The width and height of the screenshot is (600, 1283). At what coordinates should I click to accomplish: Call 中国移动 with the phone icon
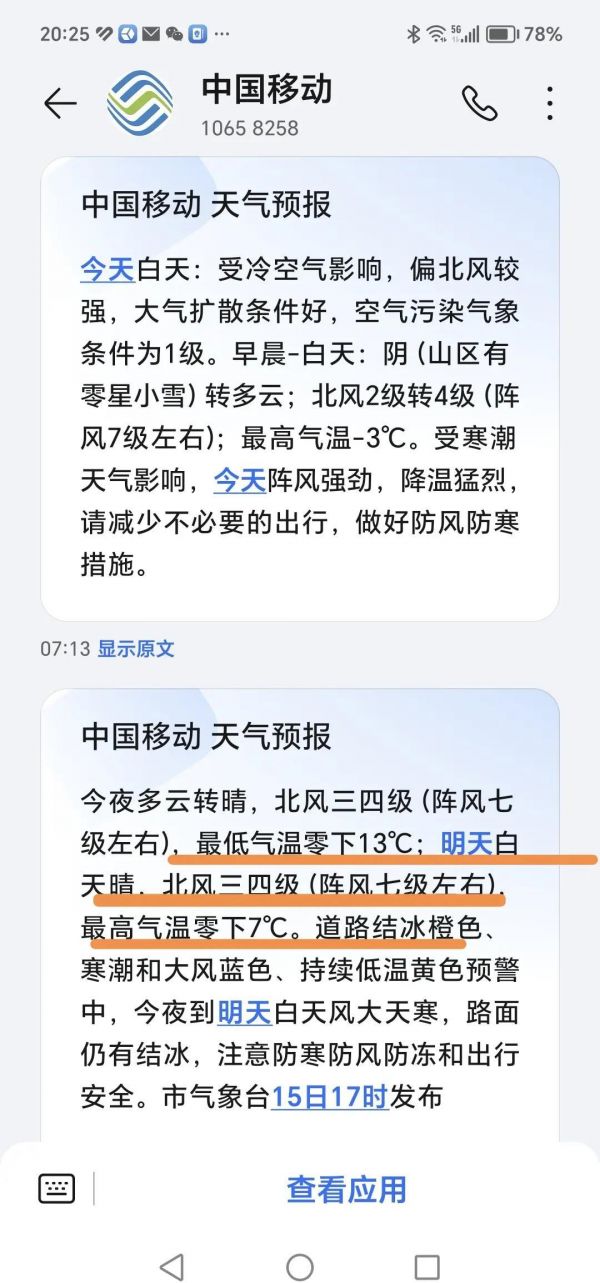(481, 103)
